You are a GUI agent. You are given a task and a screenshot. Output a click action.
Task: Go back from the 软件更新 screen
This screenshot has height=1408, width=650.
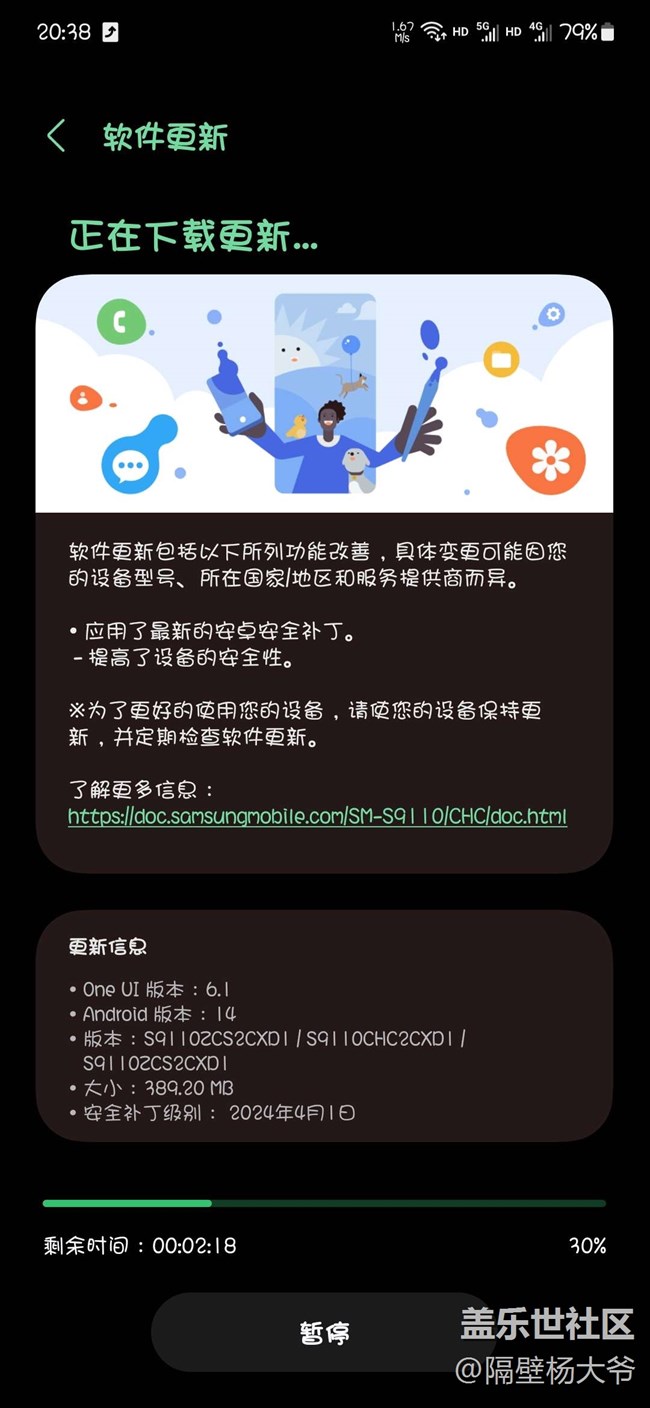coord(56,136)
